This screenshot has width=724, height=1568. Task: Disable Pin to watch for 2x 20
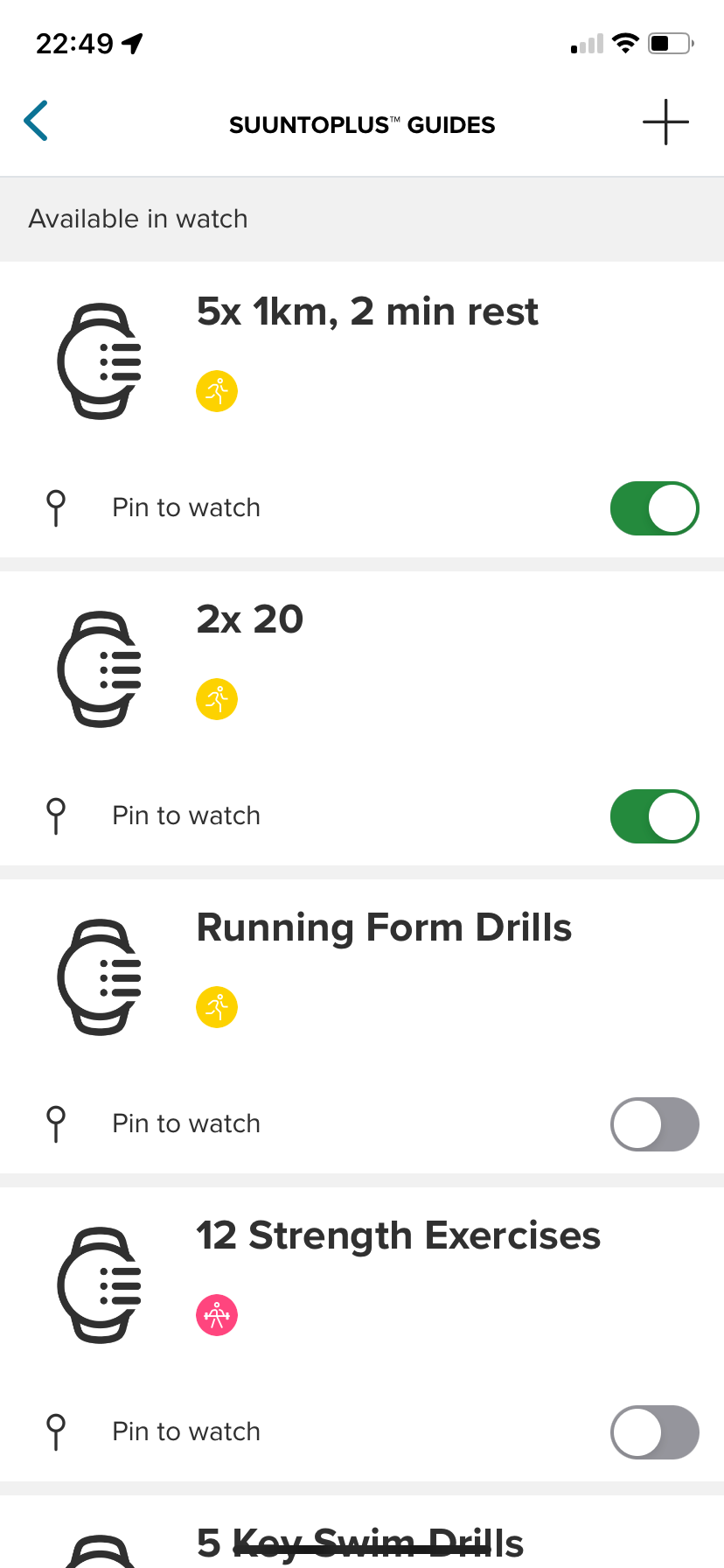(x=654, y=816)
